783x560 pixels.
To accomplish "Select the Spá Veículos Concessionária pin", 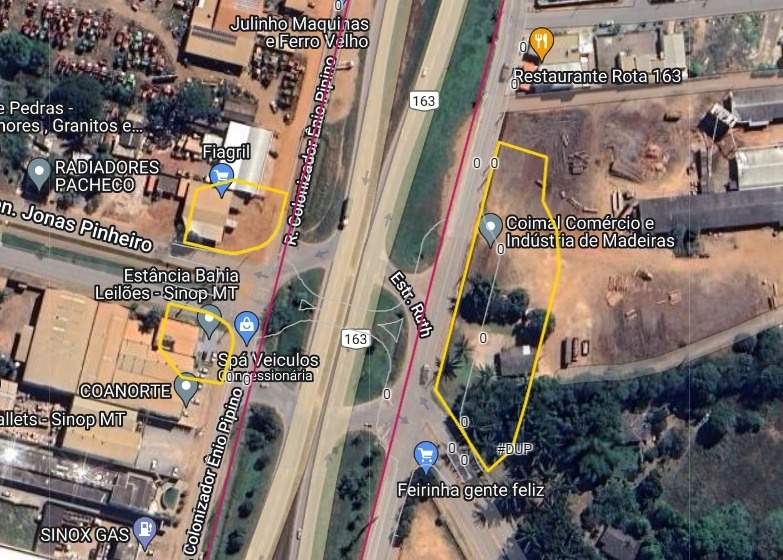I will point(246,323).
